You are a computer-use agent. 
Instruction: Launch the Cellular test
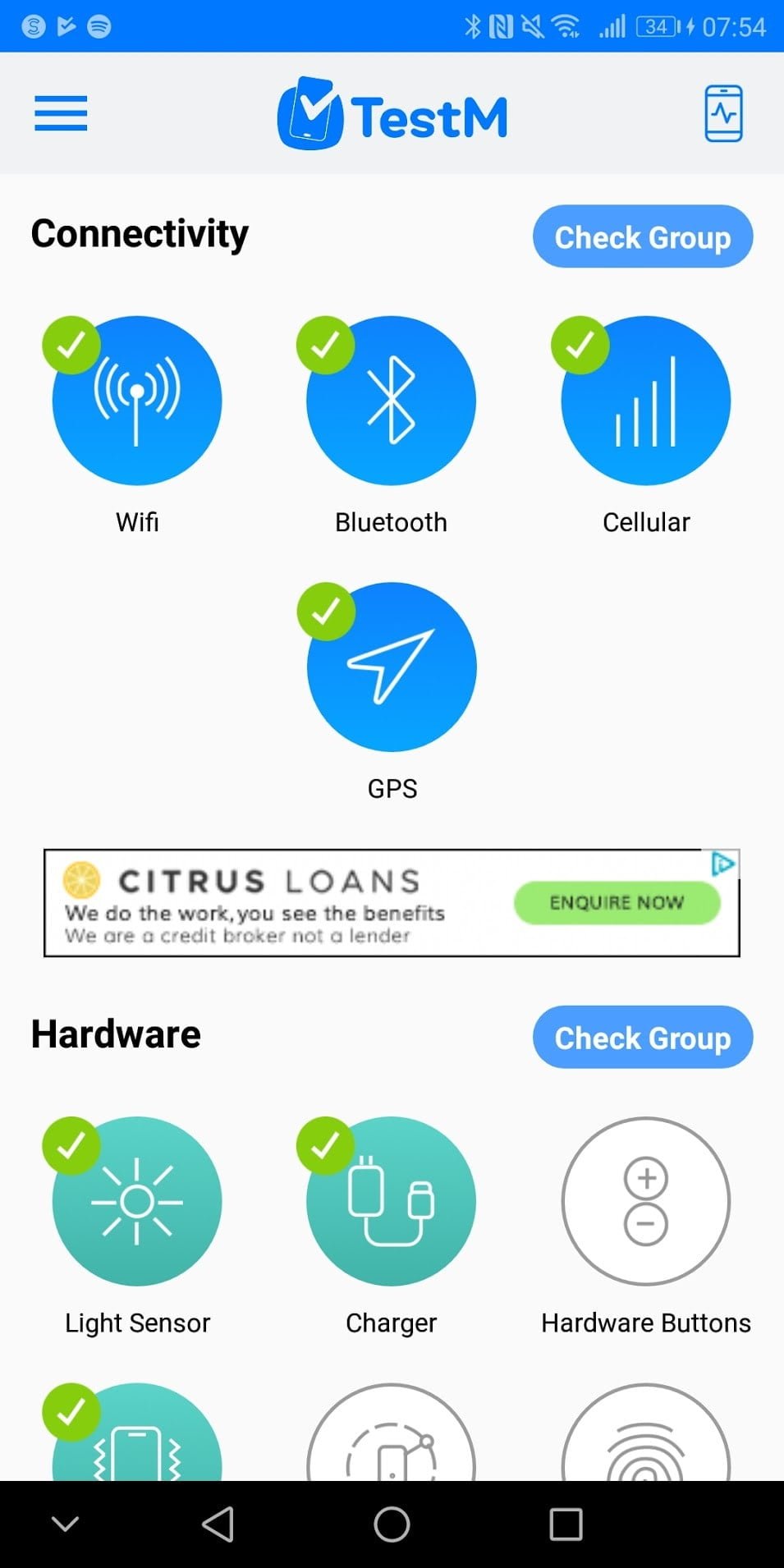645,401
